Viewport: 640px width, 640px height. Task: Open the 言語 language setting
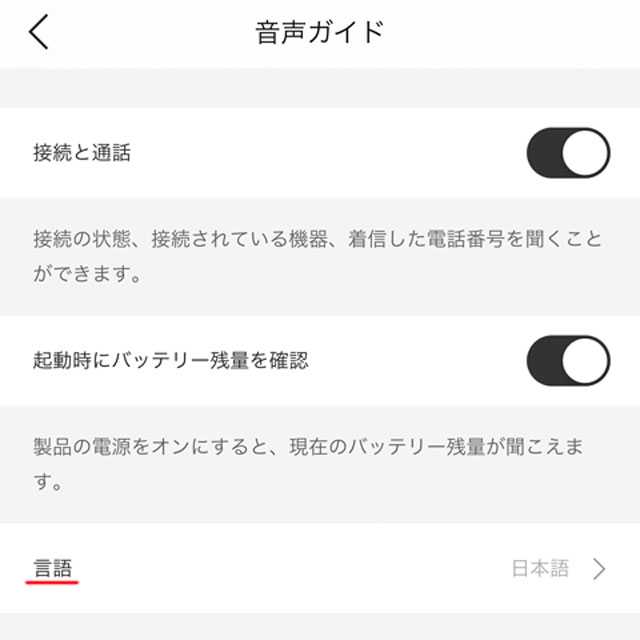point(320,569)
